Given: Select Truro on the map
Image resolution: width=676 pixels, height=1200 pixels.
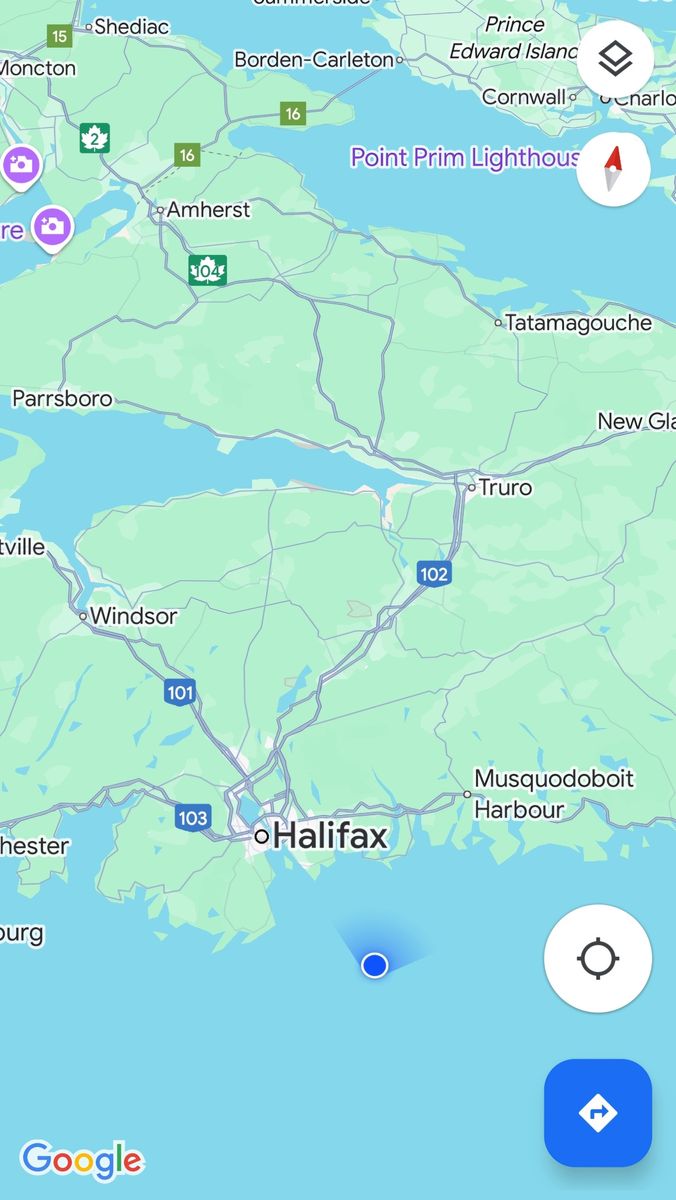Looking at the screenshot, I should [504, 488].
